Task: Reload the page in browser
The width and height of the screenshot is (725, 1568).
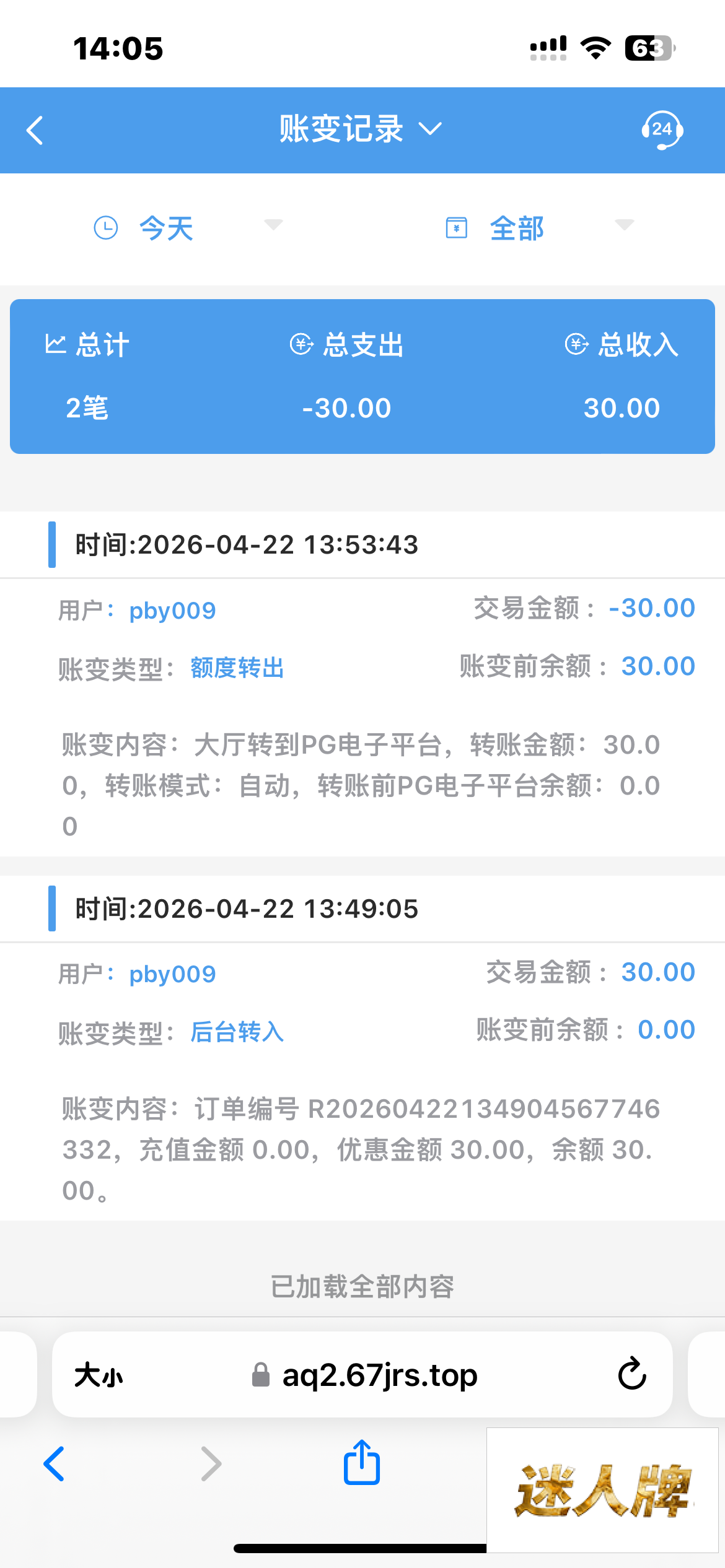Action: tap(632, 1374)
